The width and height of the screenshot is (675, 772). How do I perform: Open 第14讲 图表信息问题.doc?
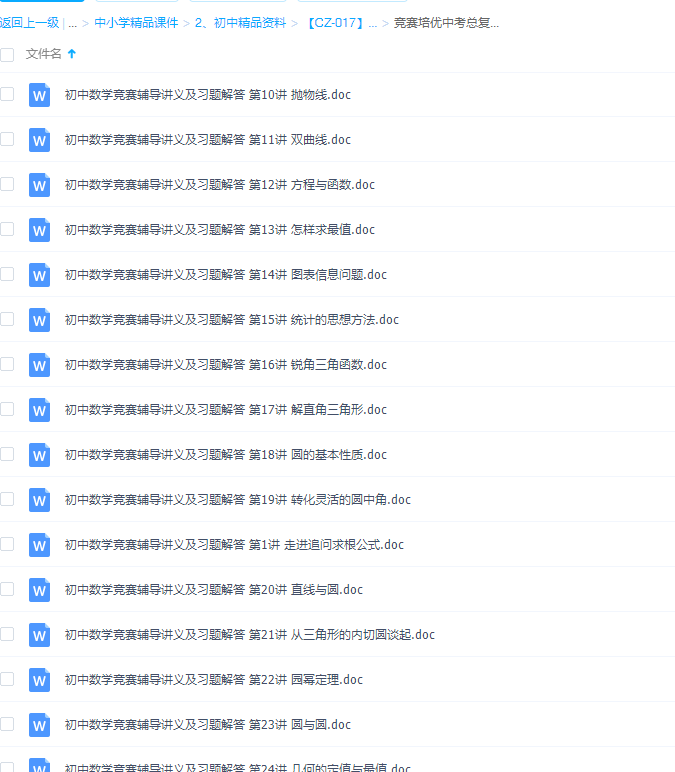point(226,275)
